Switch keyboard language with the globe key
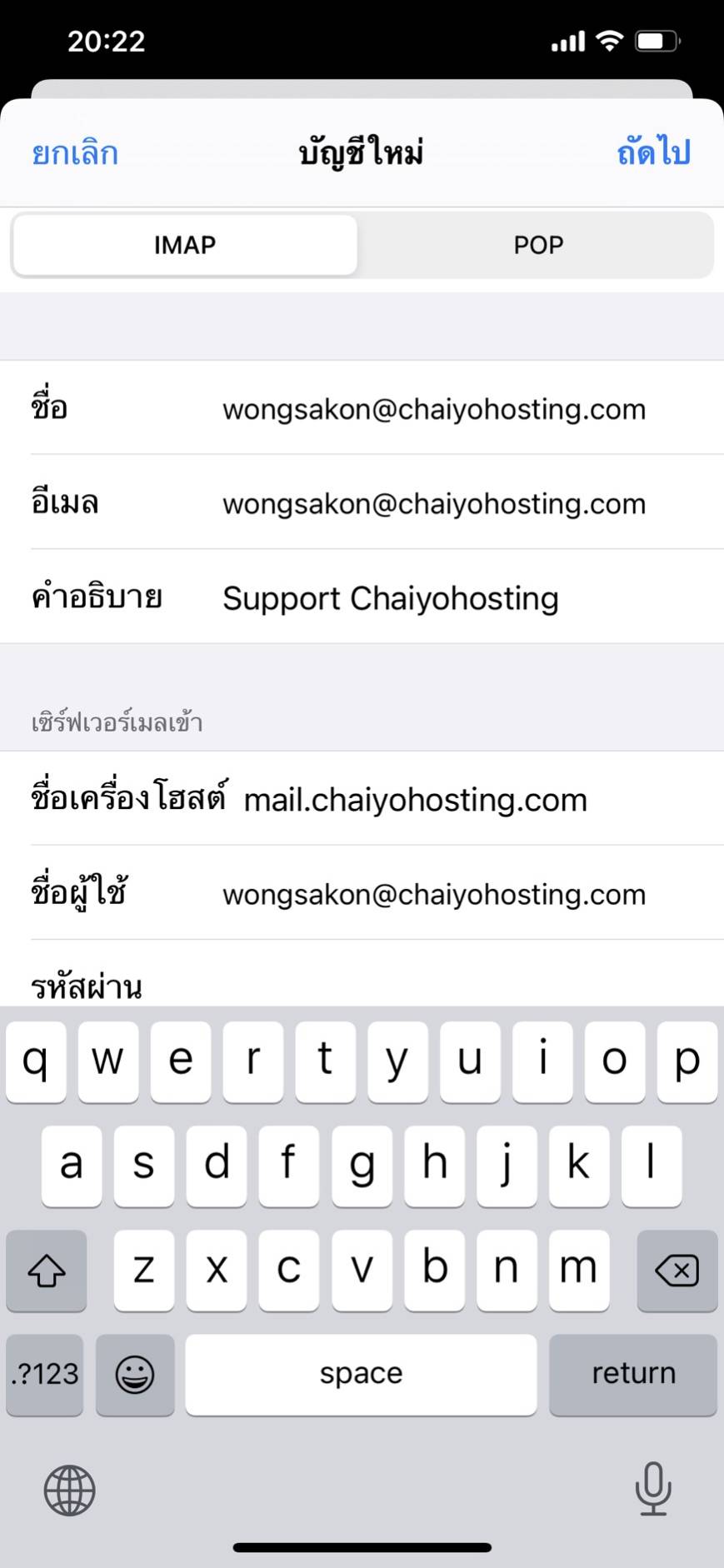 (x=69, y=1491)
